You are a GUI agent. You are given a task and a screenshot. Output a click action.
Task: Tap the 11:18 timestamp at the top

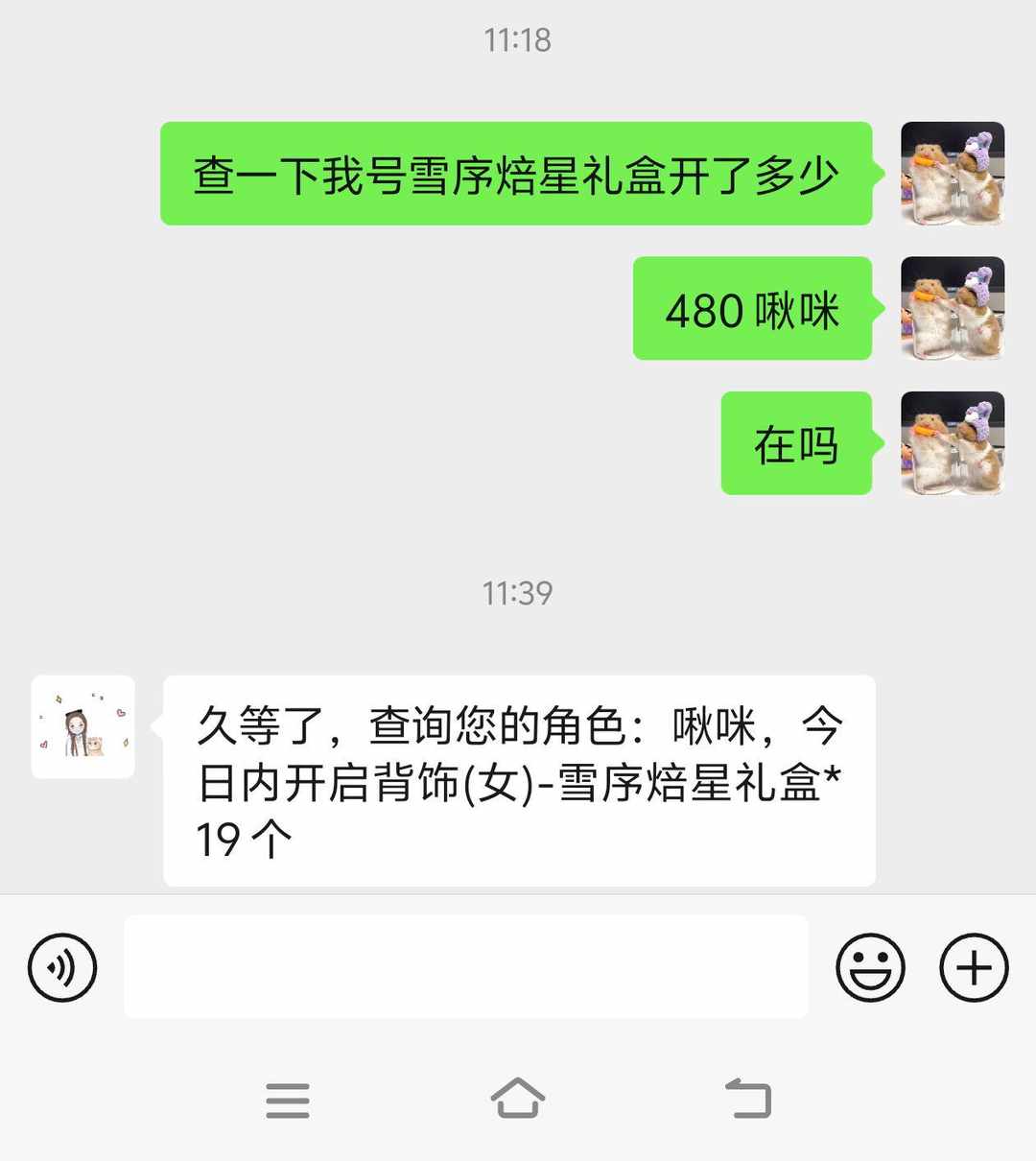[x=518, y=39]
